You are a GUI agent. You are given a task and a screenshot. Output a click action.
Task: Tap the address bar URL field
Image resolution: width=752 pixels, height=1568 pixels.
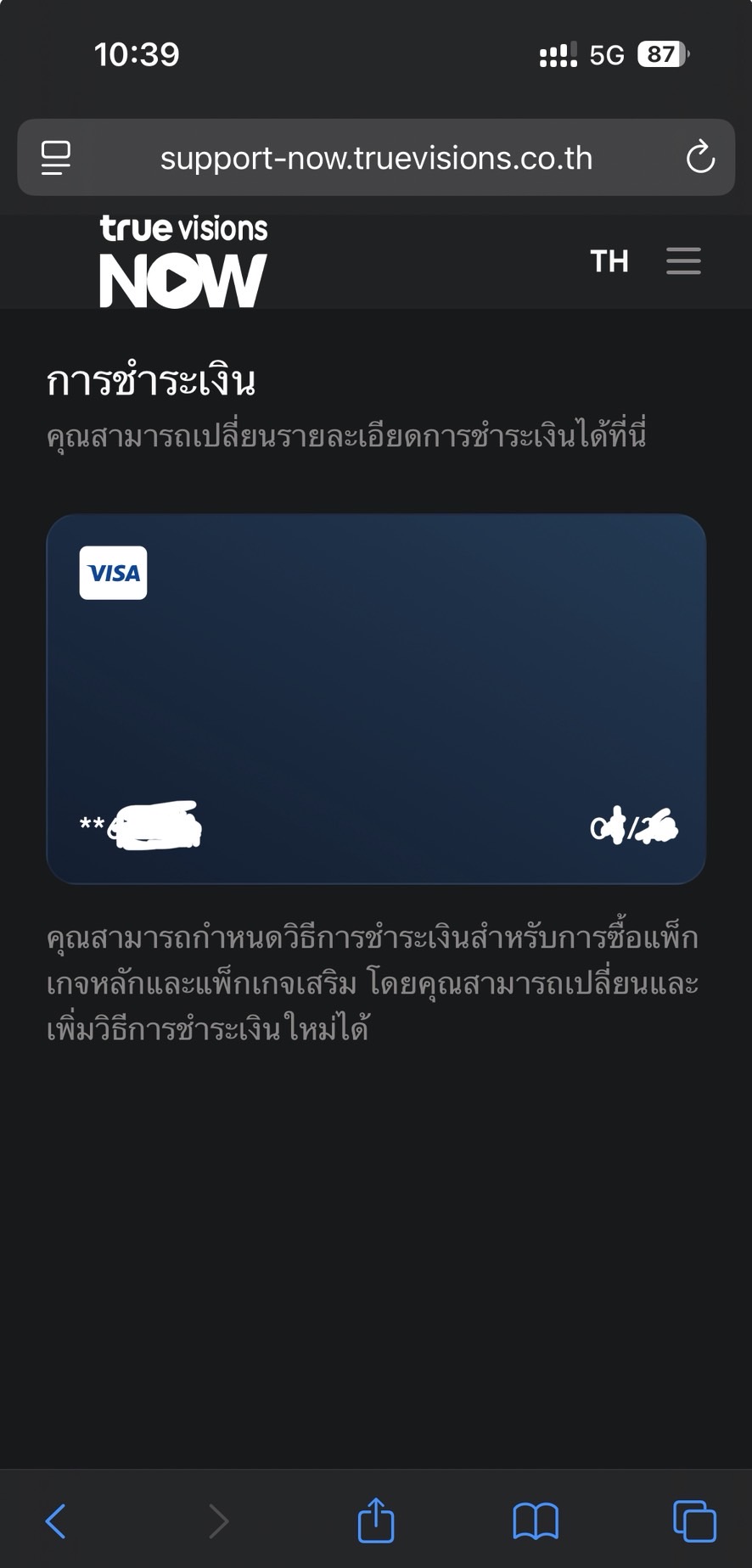pyautogui.click(x=376, y=158)
